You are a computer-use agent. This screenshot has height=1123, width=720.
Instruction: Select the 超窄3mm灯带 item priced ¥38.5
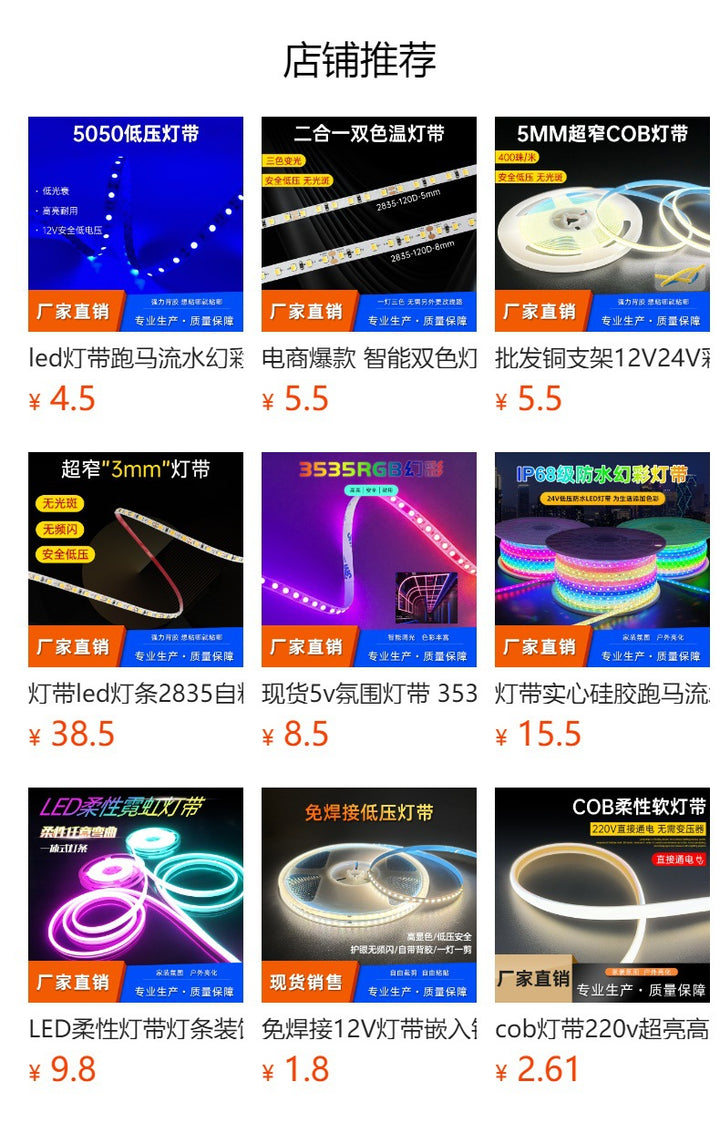(135, 559)
